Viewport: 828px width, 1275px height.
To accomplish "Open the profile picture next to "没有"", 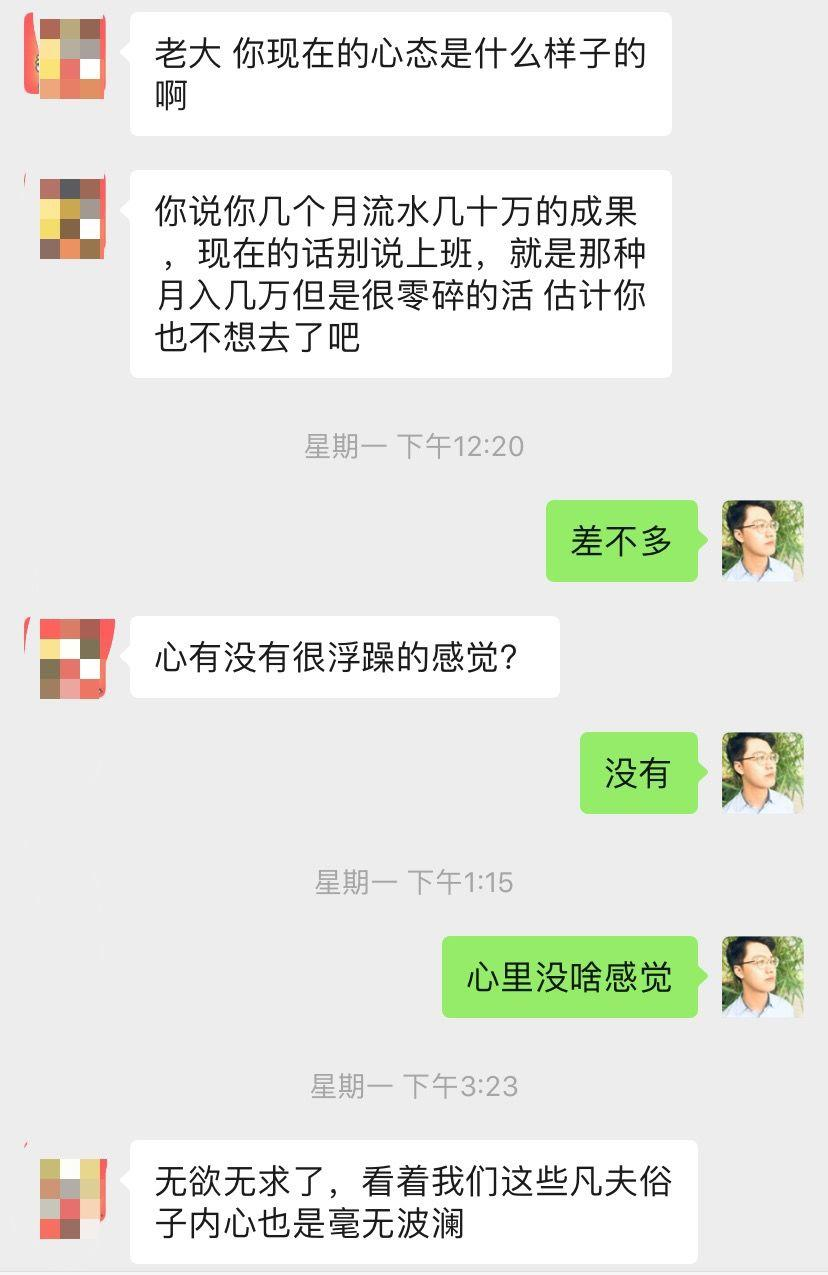I will coord(762,773).
